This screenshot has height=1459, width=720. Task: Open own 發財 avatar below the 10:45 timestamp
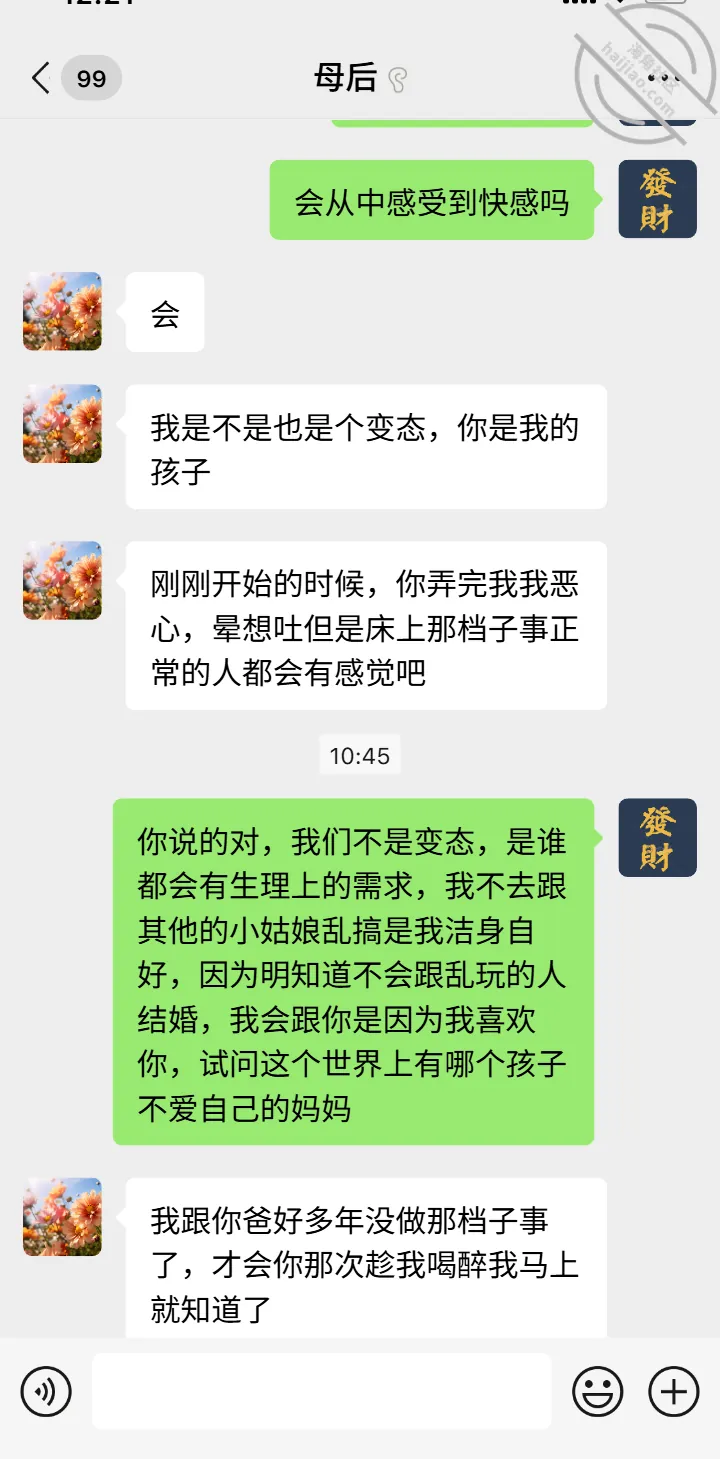(657, 838)
